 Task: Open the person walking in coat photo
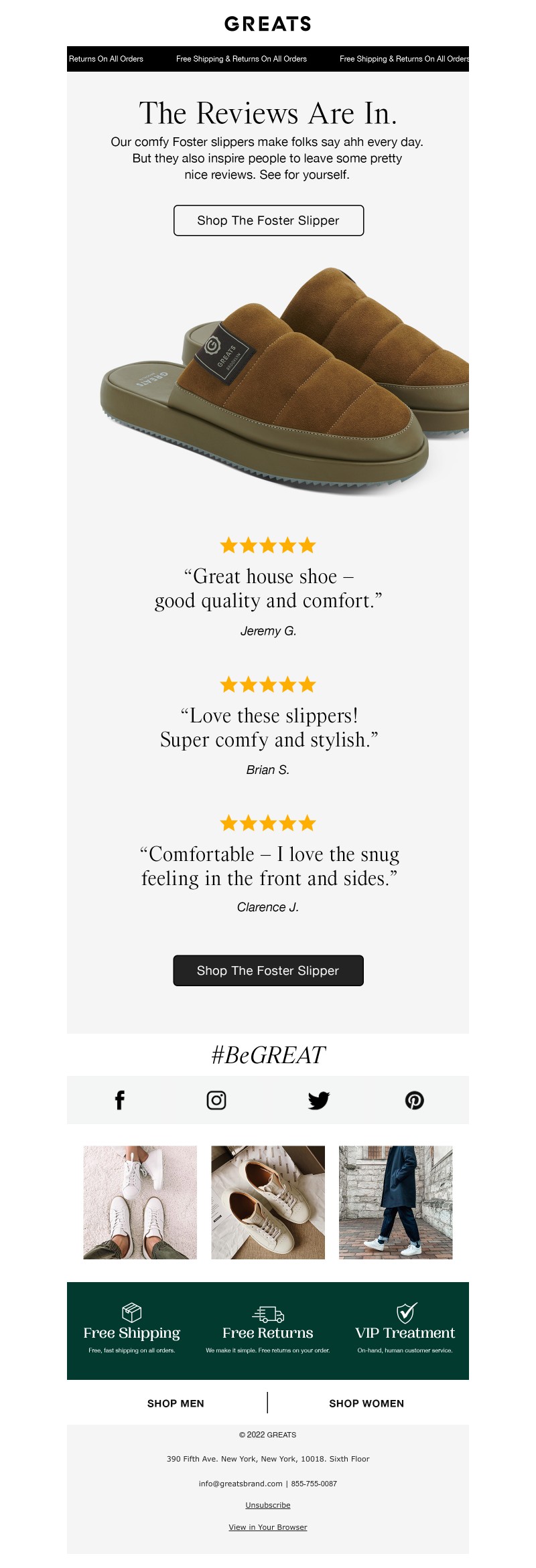396,1202
